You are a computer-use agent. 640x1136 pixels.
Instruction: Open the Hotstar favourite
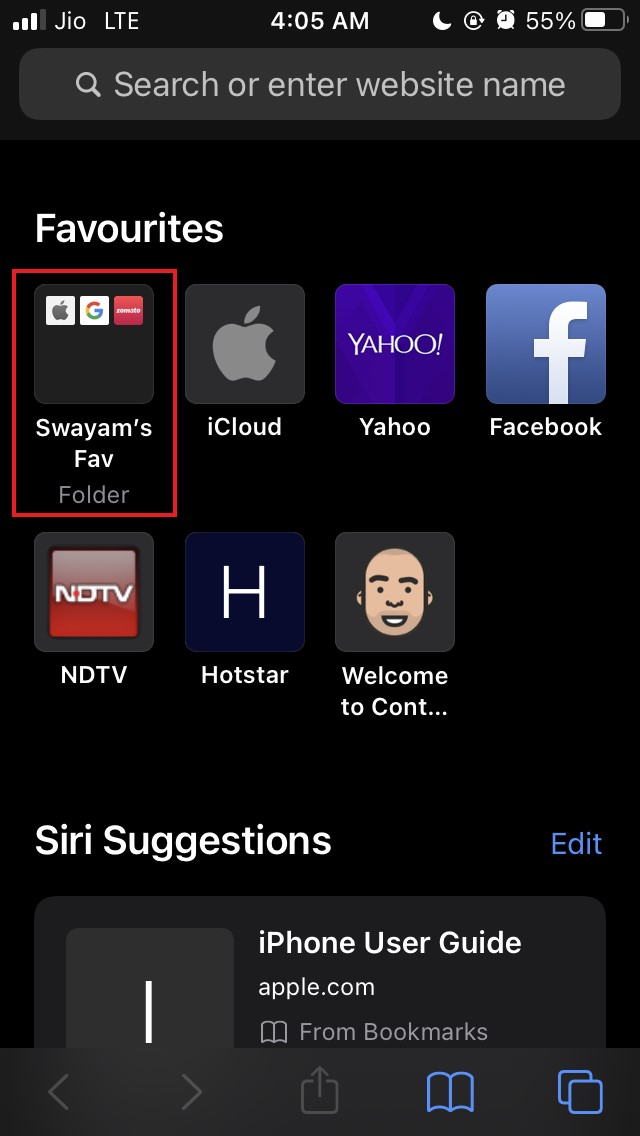pyautogui.click(x=245, y=592)
